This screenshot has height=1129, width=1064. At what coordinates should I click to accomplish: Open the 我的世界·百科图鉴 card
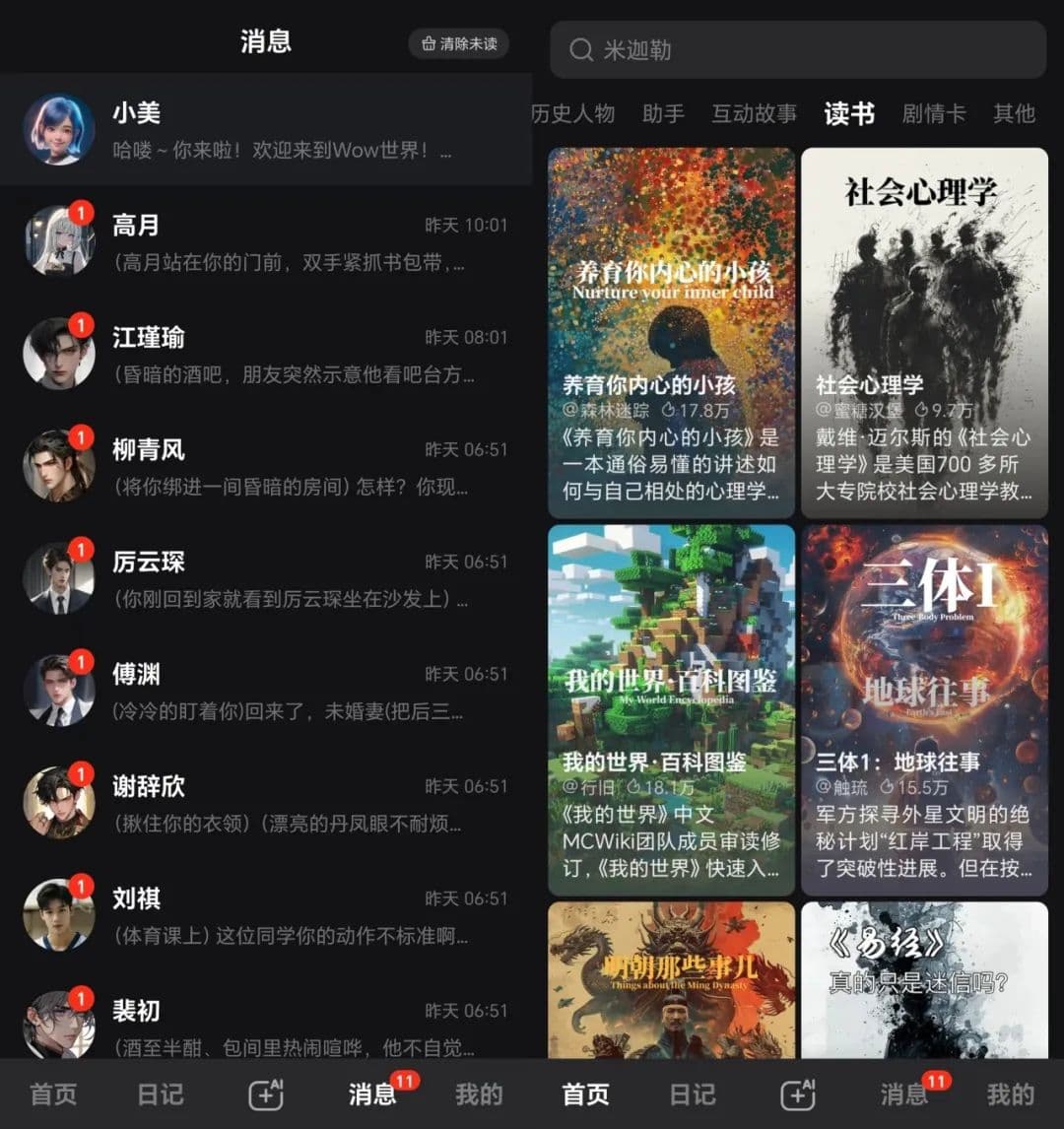coord(672,709)
